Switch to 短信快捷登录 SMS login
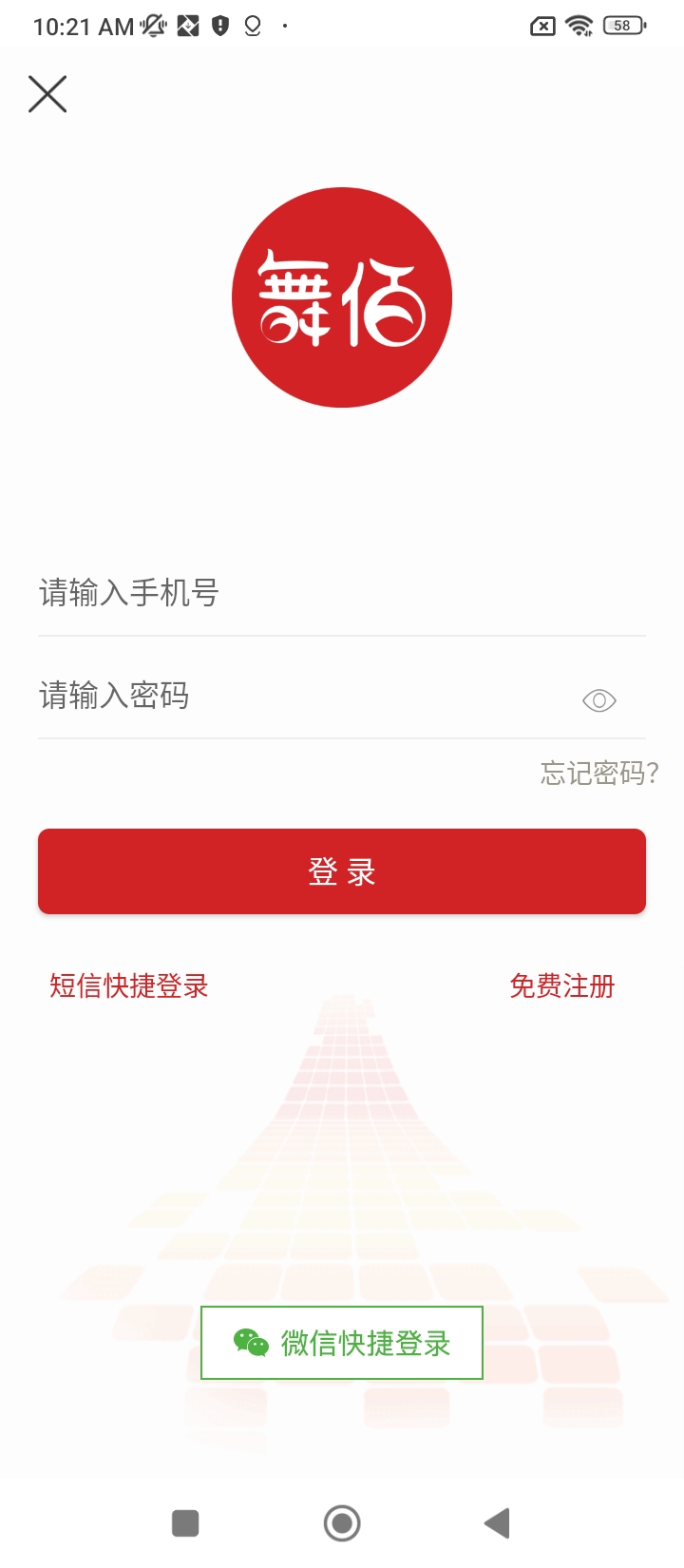 (x=129, y=986)
